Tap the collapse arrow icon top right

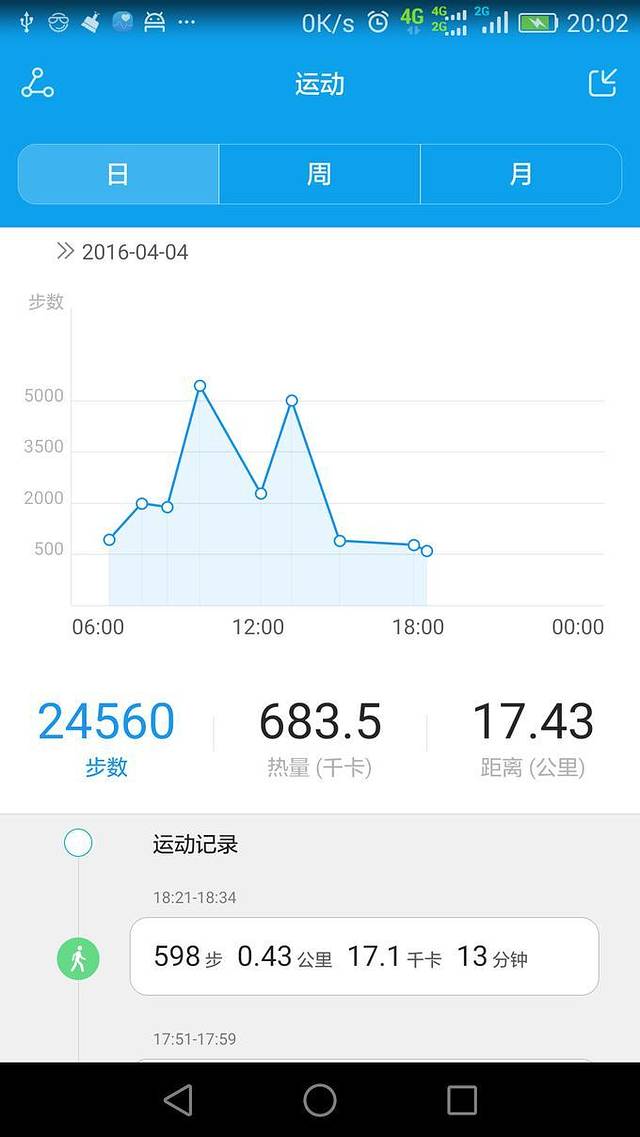pyautogui.click(x=602, y=83)
